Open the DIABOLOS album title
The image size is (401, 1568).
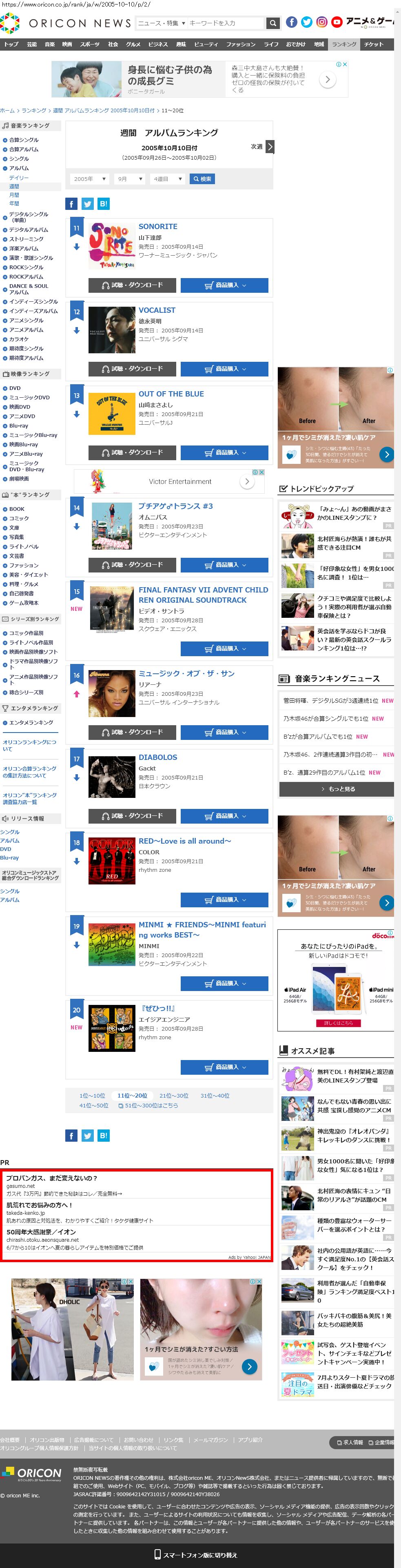click(157, 757)
